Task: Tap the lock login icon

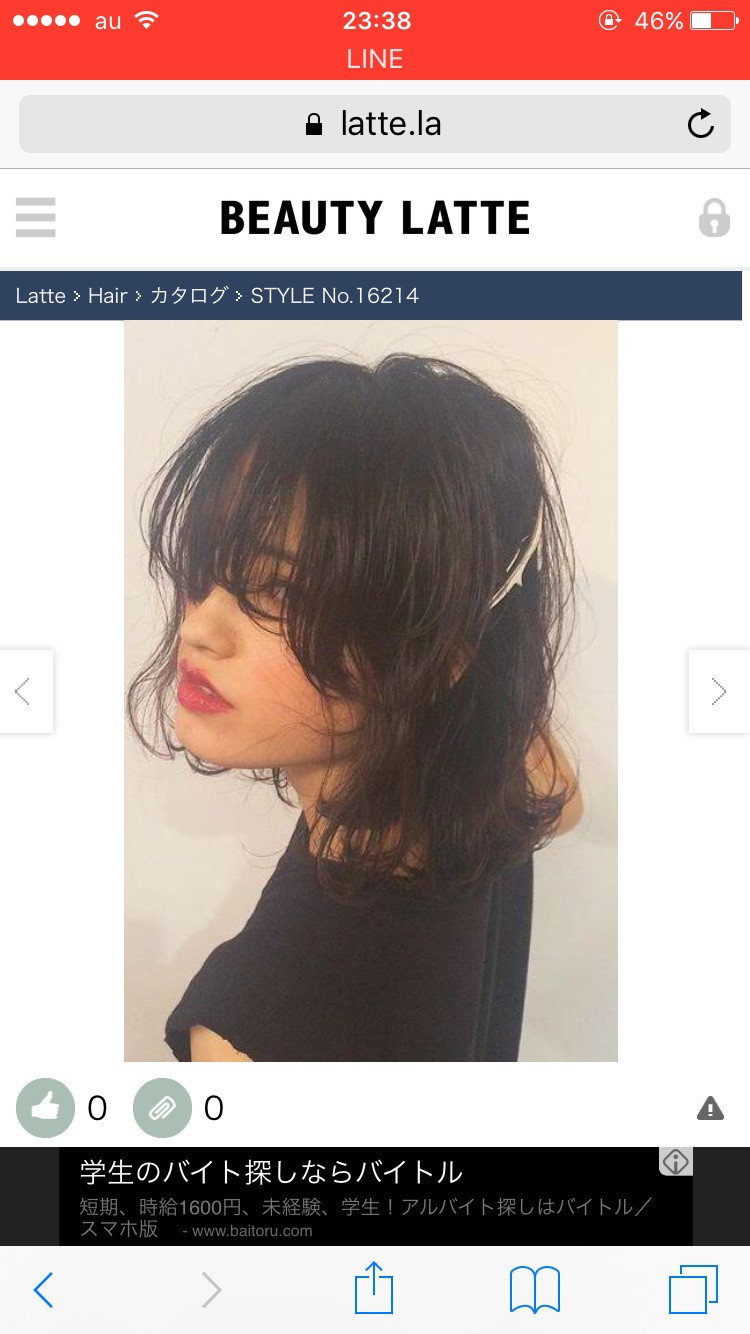Action: click(x=713, y=217)
